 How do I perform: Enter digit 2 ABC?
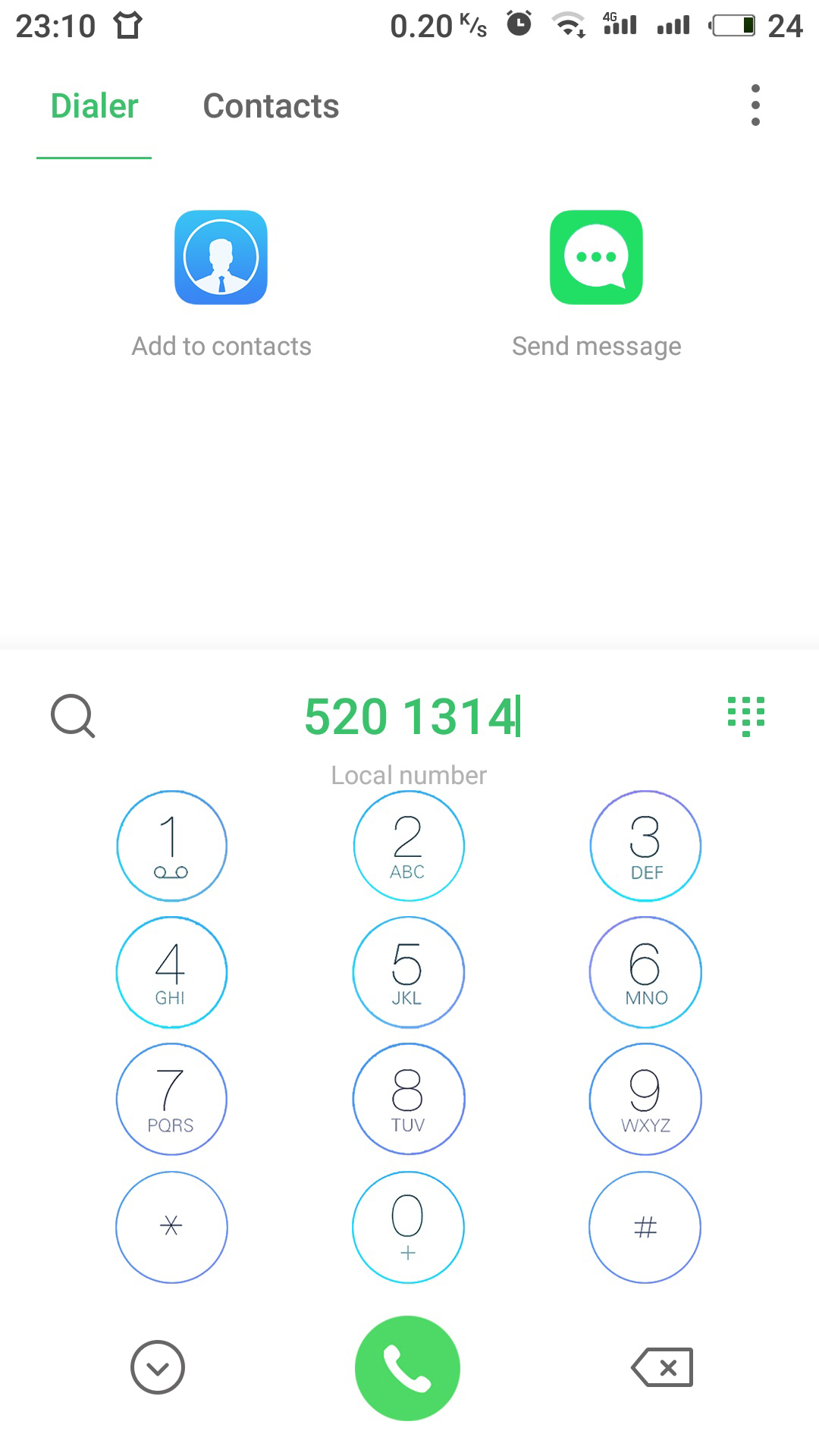tap(409, 846)
